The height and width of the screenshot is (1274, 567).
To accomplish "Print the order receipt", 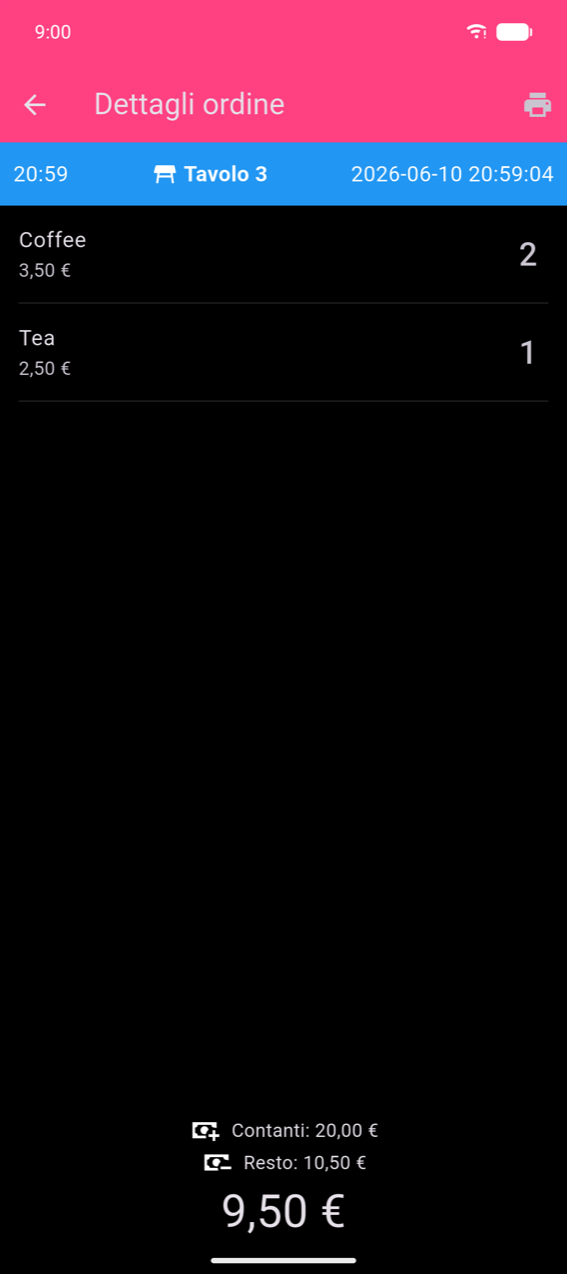I will tap(538, 104).
